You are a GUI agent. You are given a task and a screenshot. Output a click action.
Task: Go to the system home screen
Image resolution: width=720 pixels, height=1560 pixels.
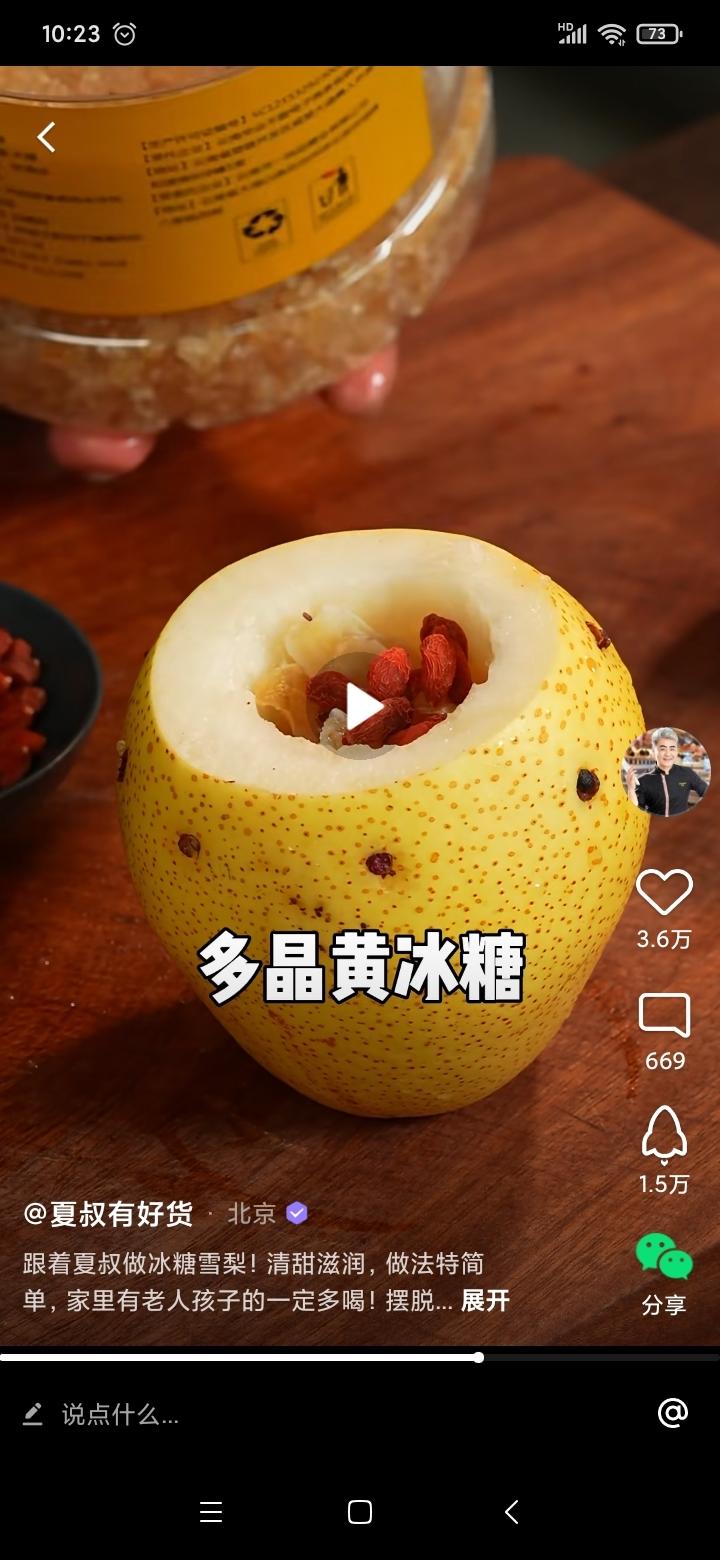[360, 1512]
